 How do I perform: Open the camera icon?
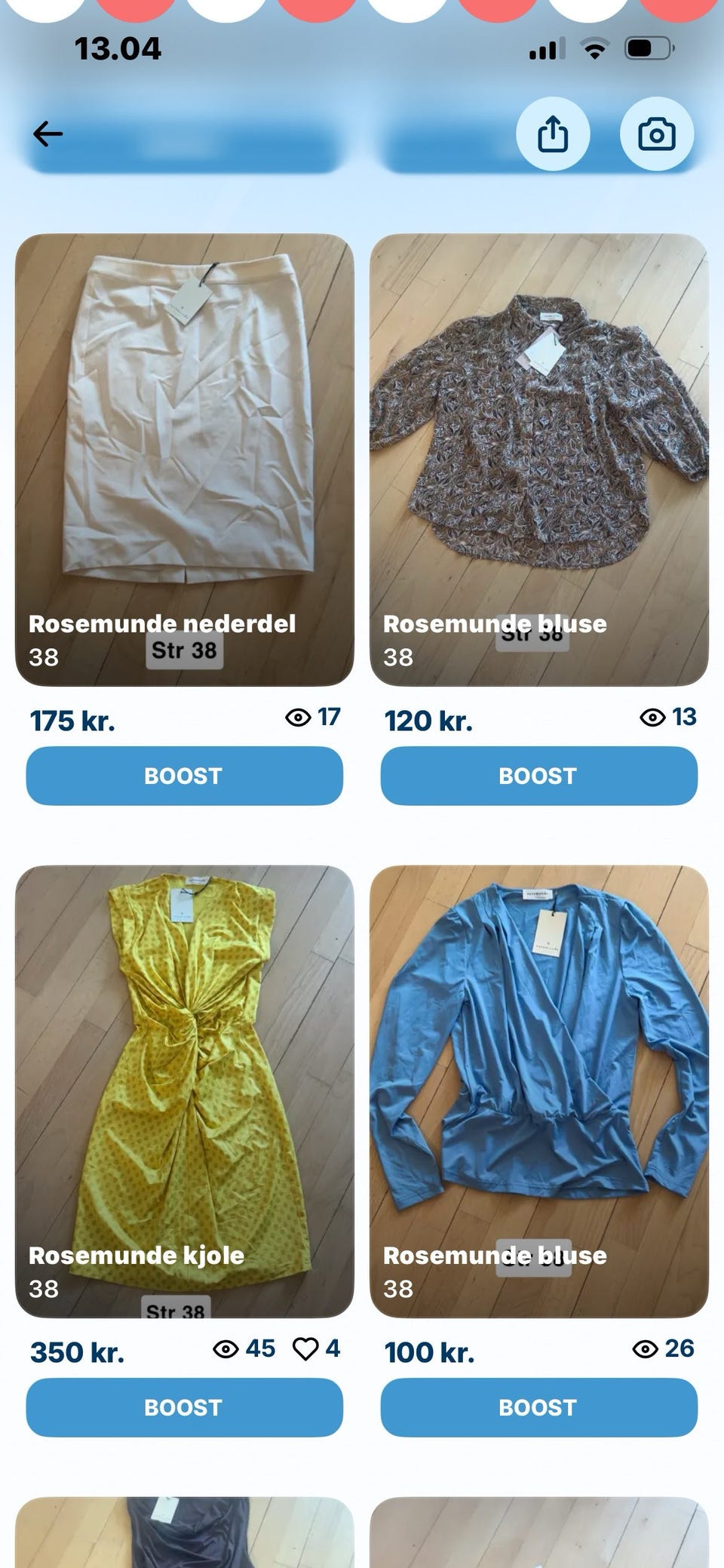click(x=656, y=134)
